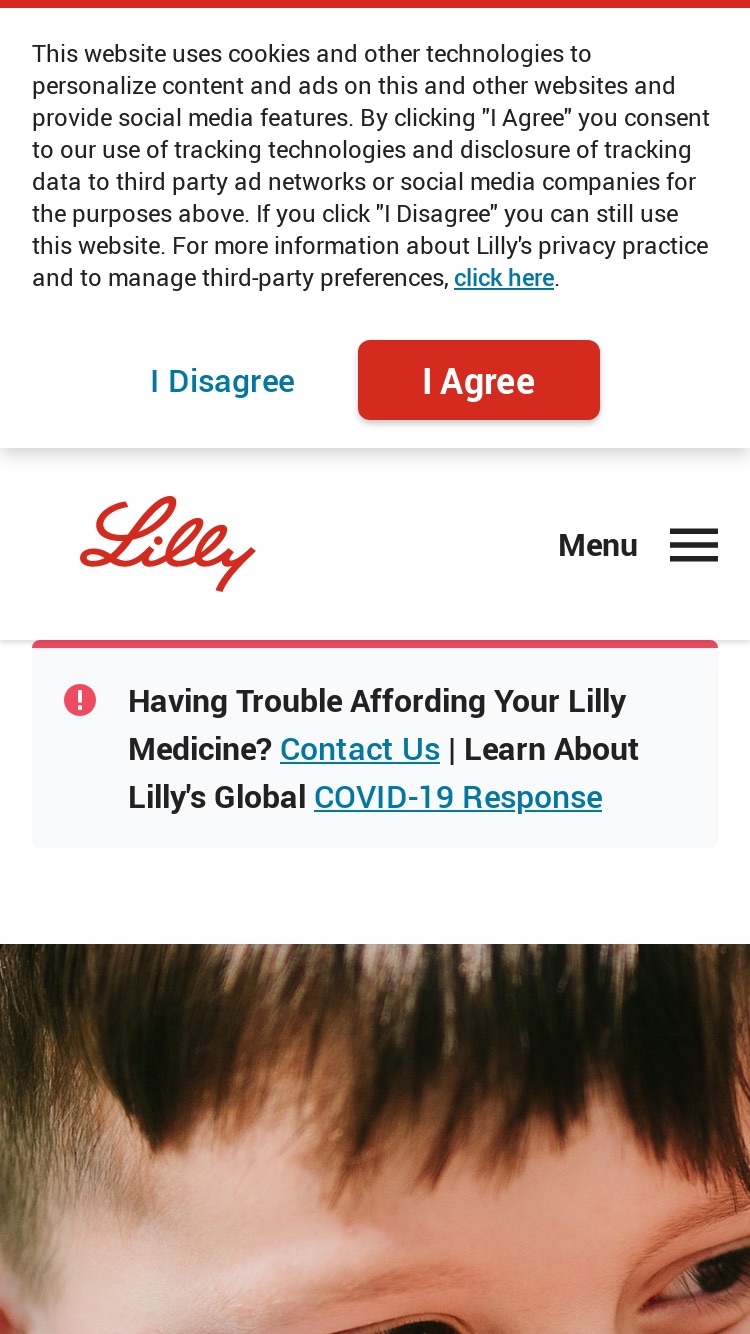Viewport: 750px width, 1334px height.
Task: Open the hamburger Menu
Action: (638, 545)
